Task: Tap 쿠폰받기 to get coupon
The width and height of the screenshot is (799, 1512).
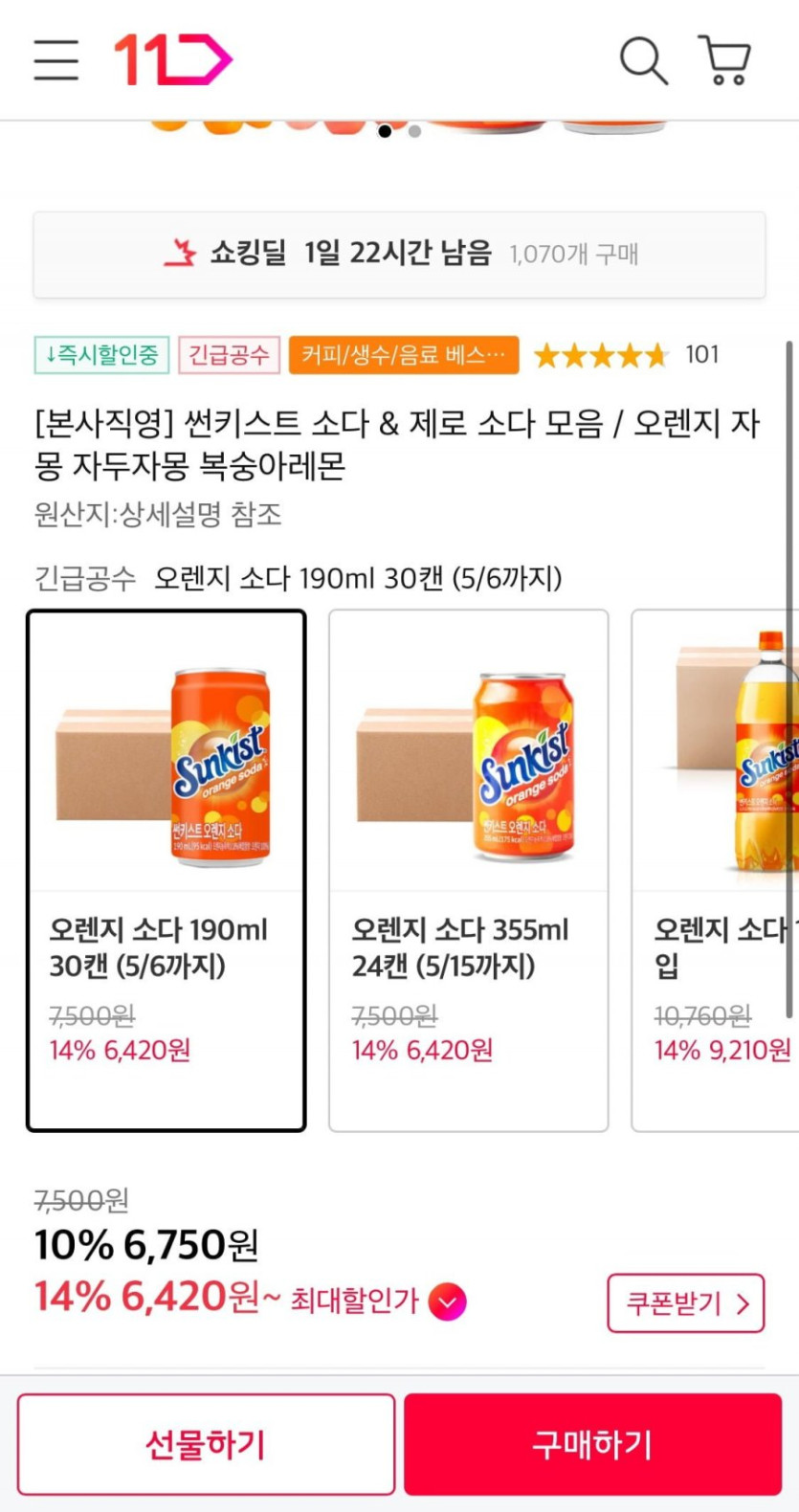Action: click(x=685, y=1302)
